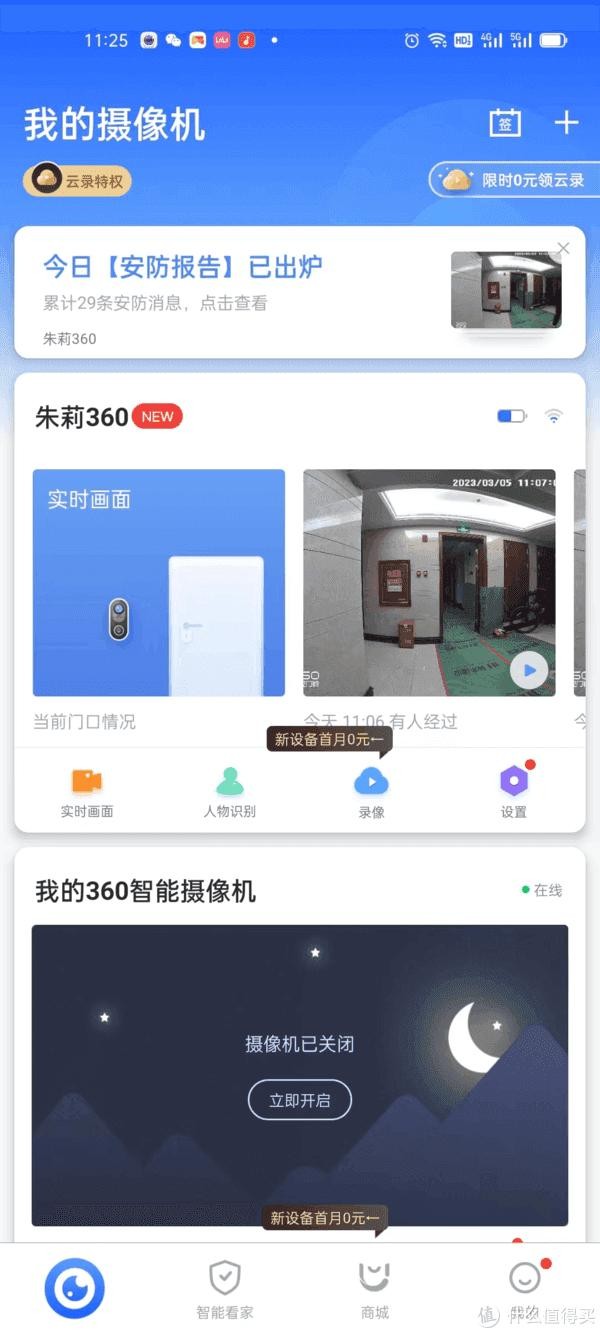The image size is (600, 1333).
Task: Open the 实时画面 live view tile
Action: coord(158,582)
